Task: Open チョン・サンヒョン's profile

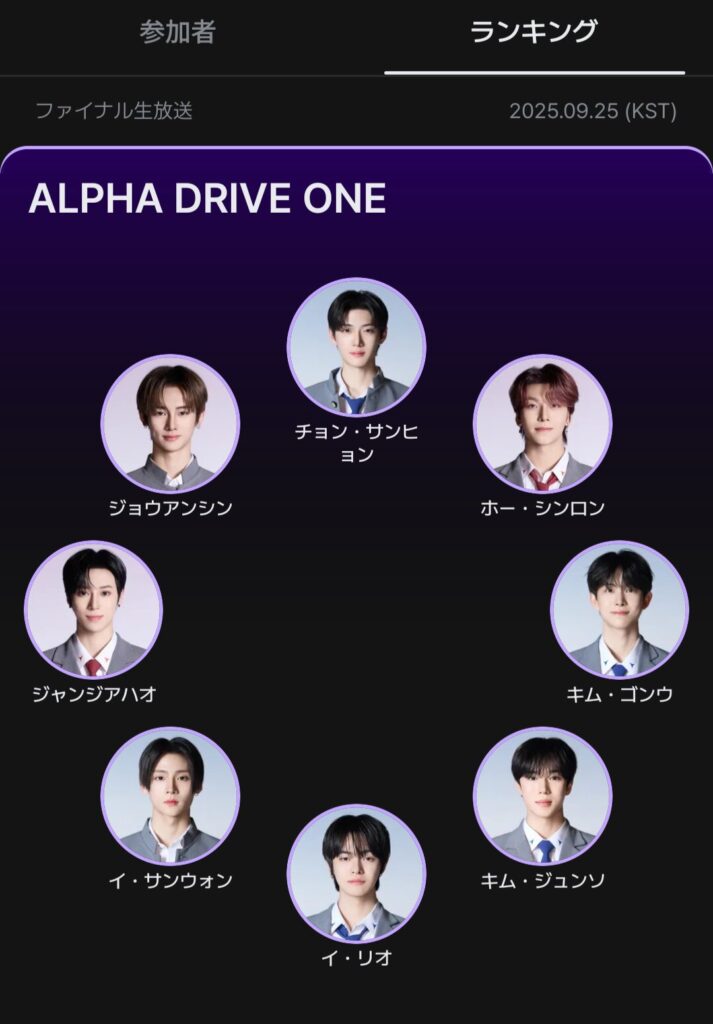Action: (356, 347)
